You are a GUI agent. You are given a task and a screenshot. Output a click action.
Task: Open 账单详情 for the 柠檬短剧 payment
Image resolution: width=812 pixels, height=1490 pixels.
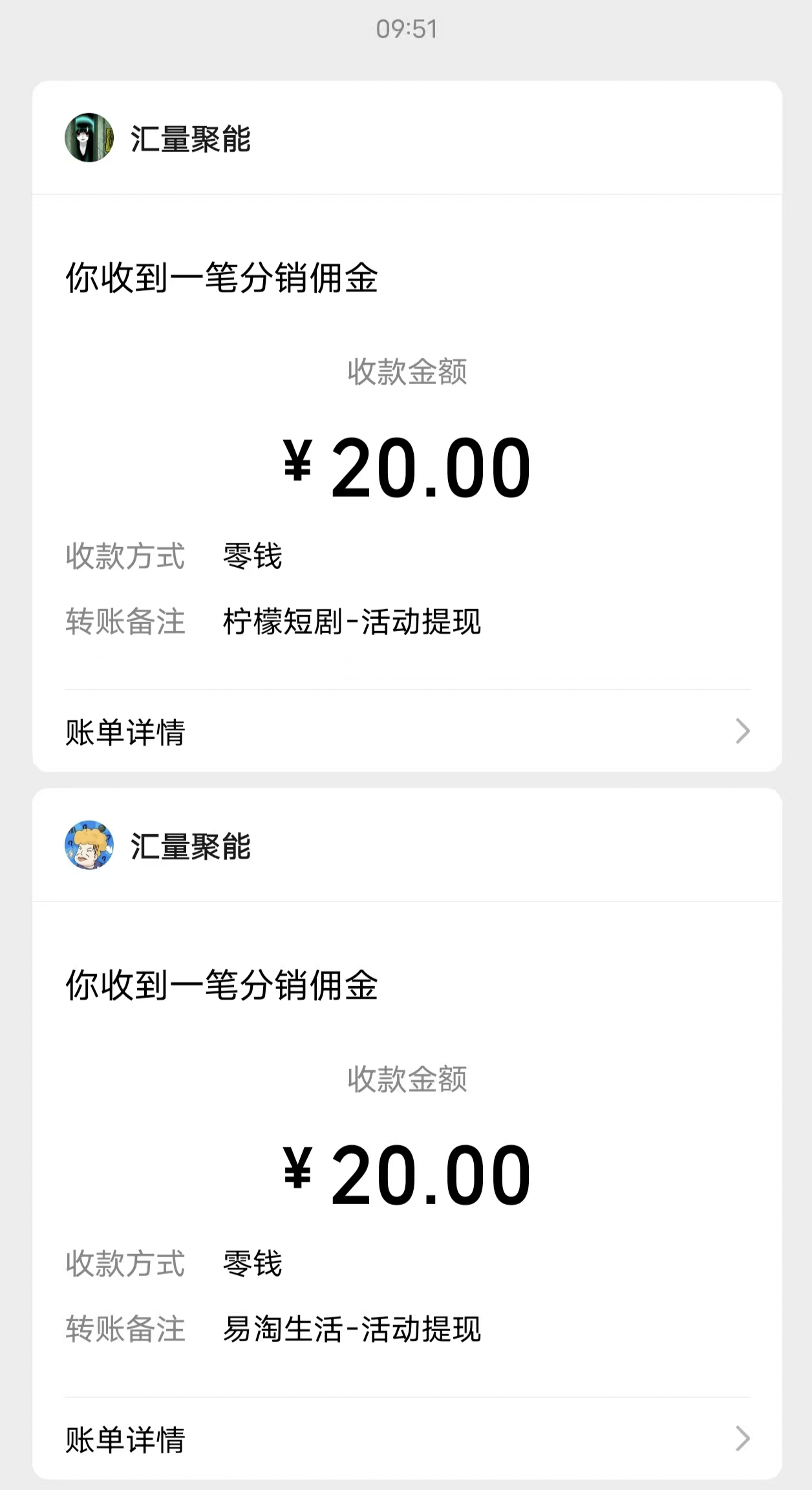(x=407, y=731)
